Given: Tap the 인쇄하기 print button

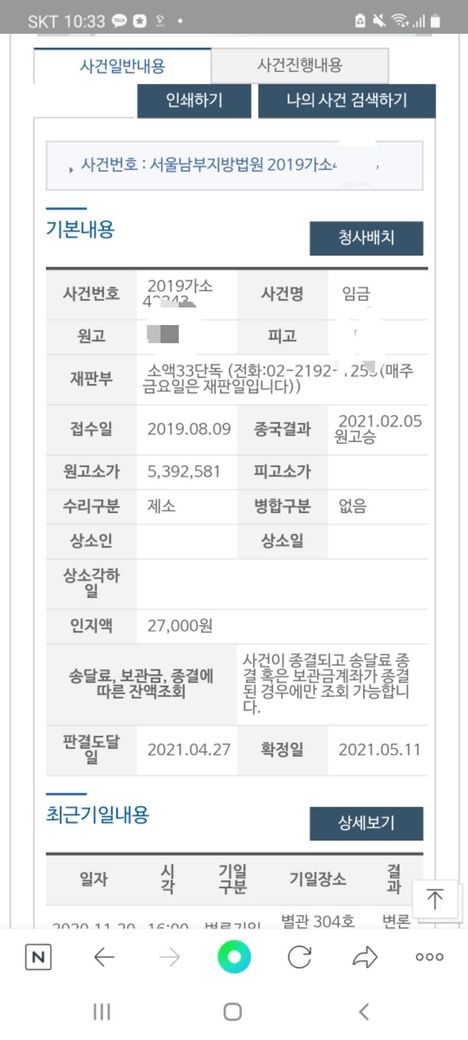Looking at the screenshot, I should coord(194,101).
